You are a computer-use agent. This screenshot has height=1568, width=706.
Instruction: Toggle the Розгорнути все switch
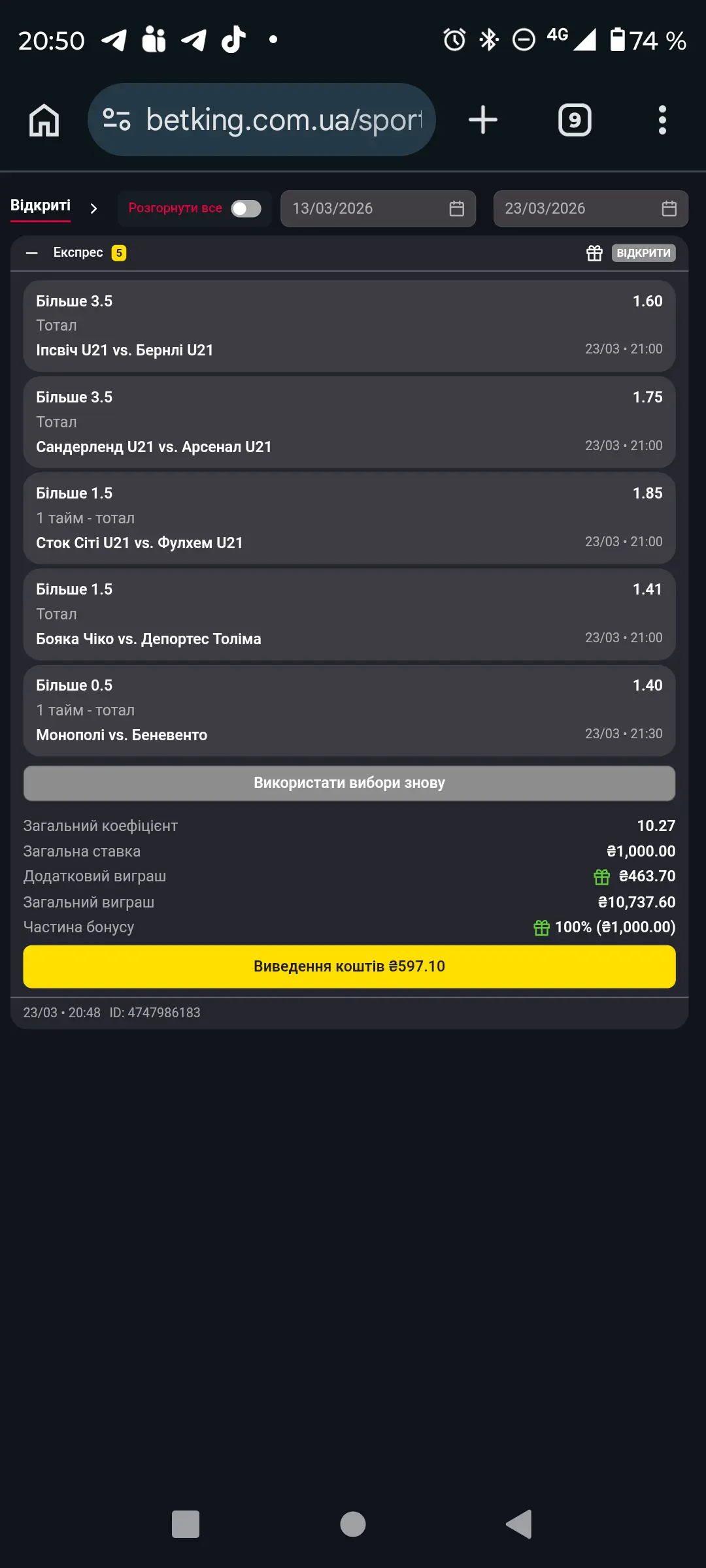[246, 208]
